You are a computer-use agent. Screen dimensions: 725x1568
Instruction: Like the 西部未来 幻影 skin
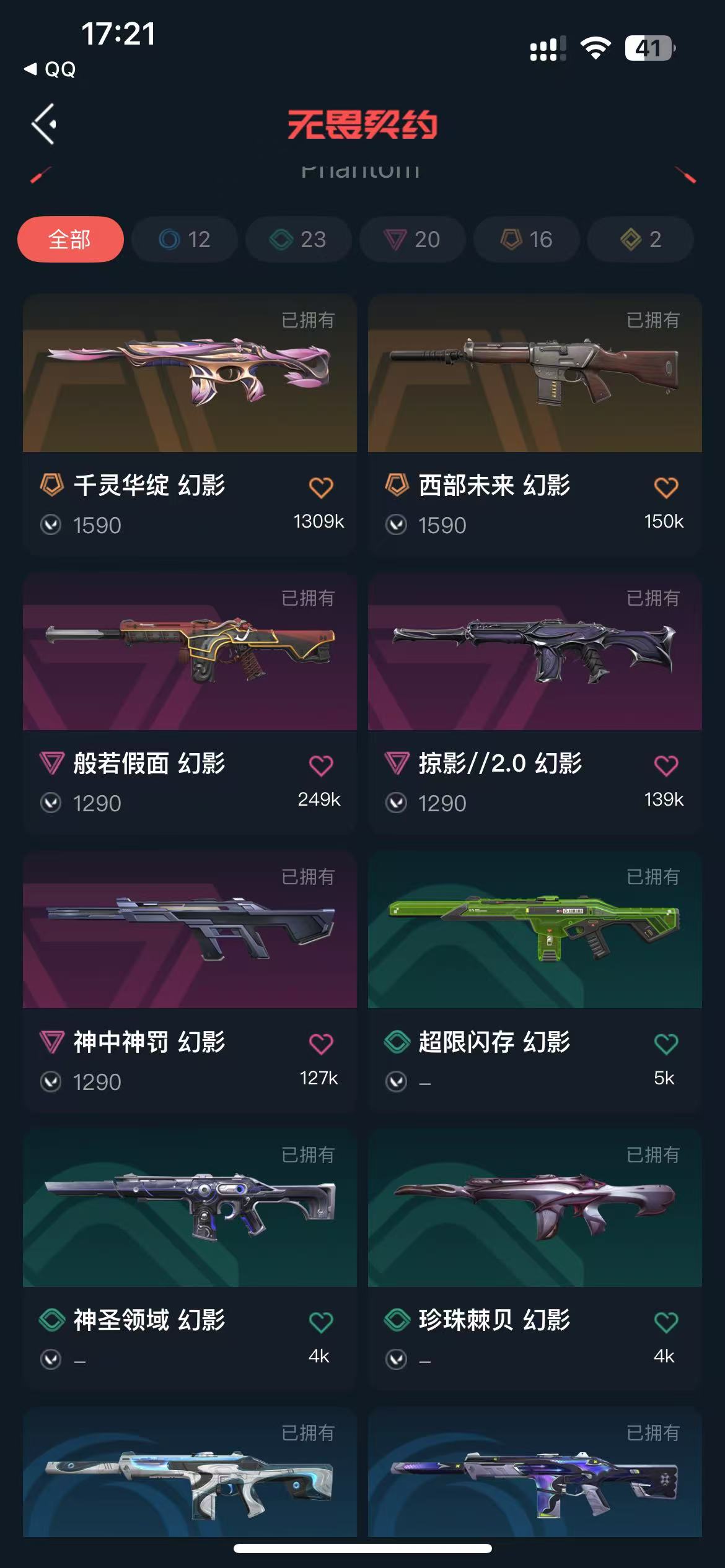pos(666,487)
